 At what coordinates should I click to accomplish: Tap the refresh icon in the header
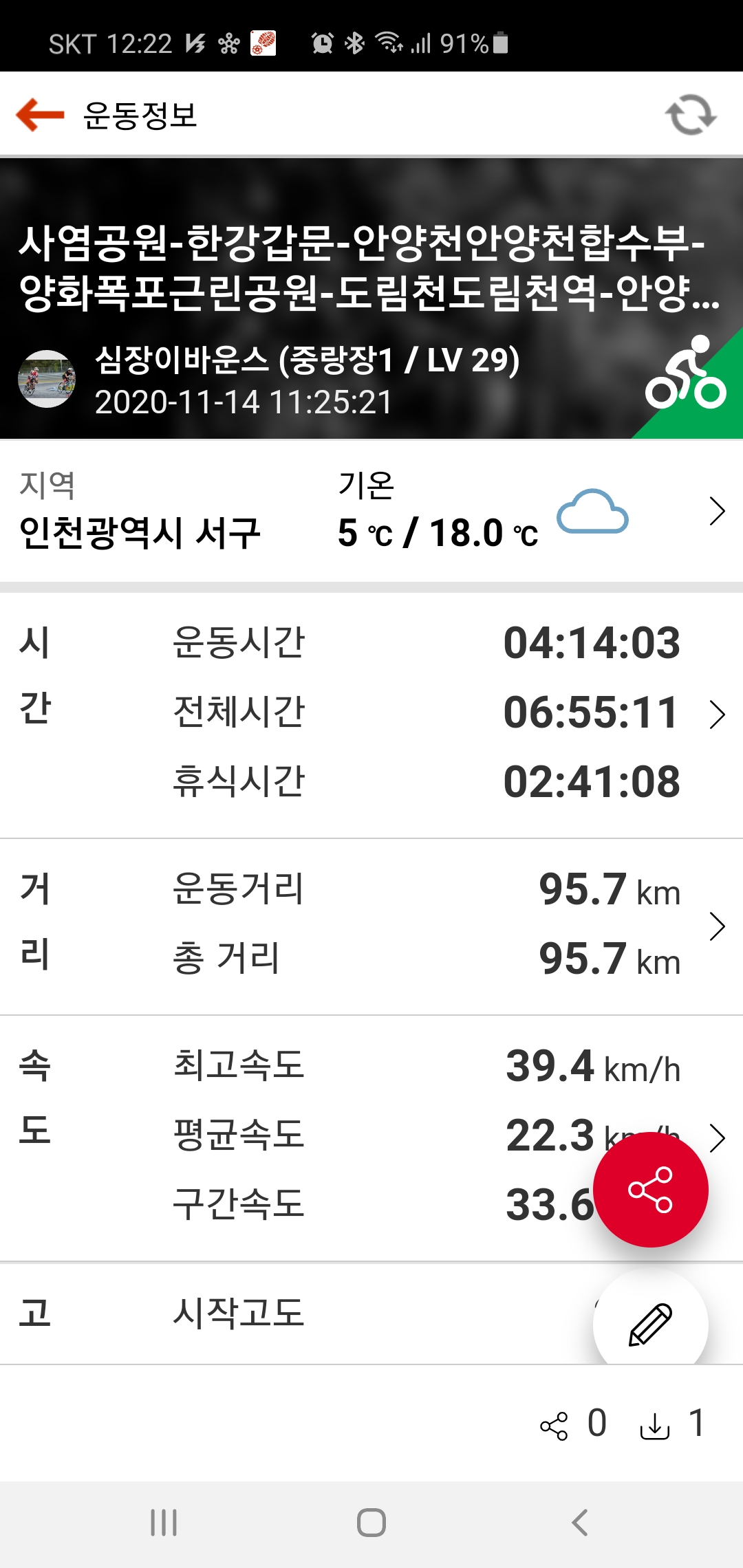tap(691, 115)
